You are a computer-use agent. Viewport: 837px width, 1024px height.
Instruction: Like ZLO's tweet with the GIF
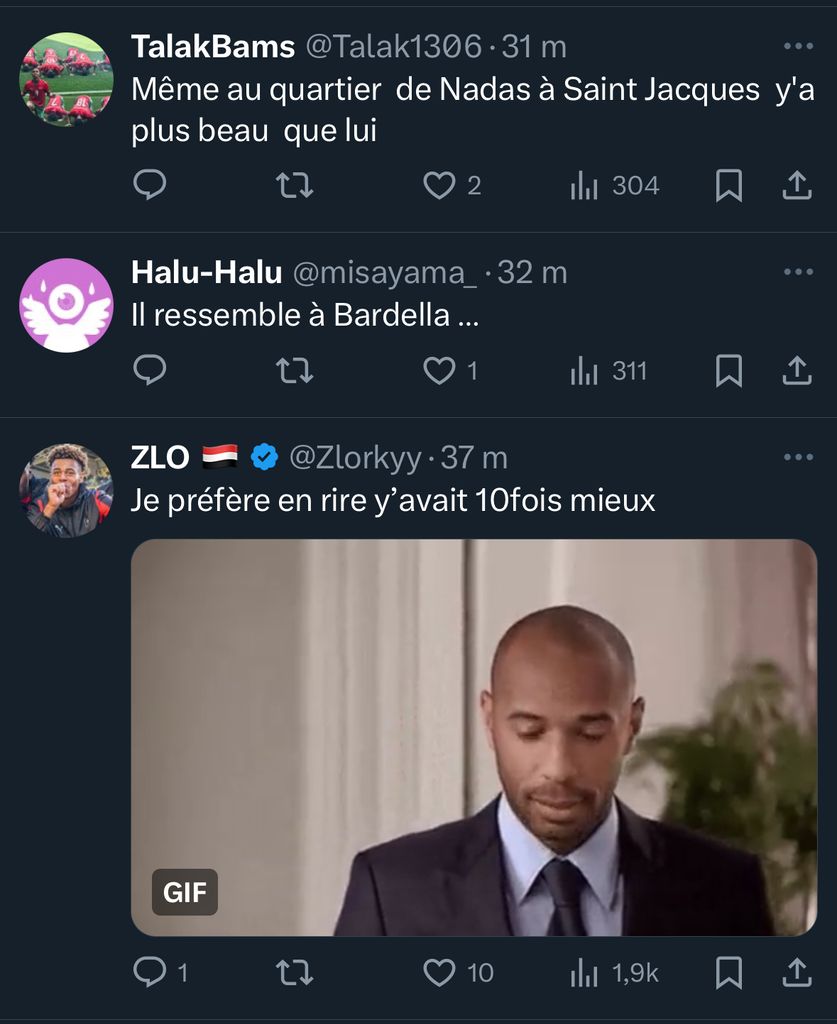pyautogui.click(x=439, y=971)
